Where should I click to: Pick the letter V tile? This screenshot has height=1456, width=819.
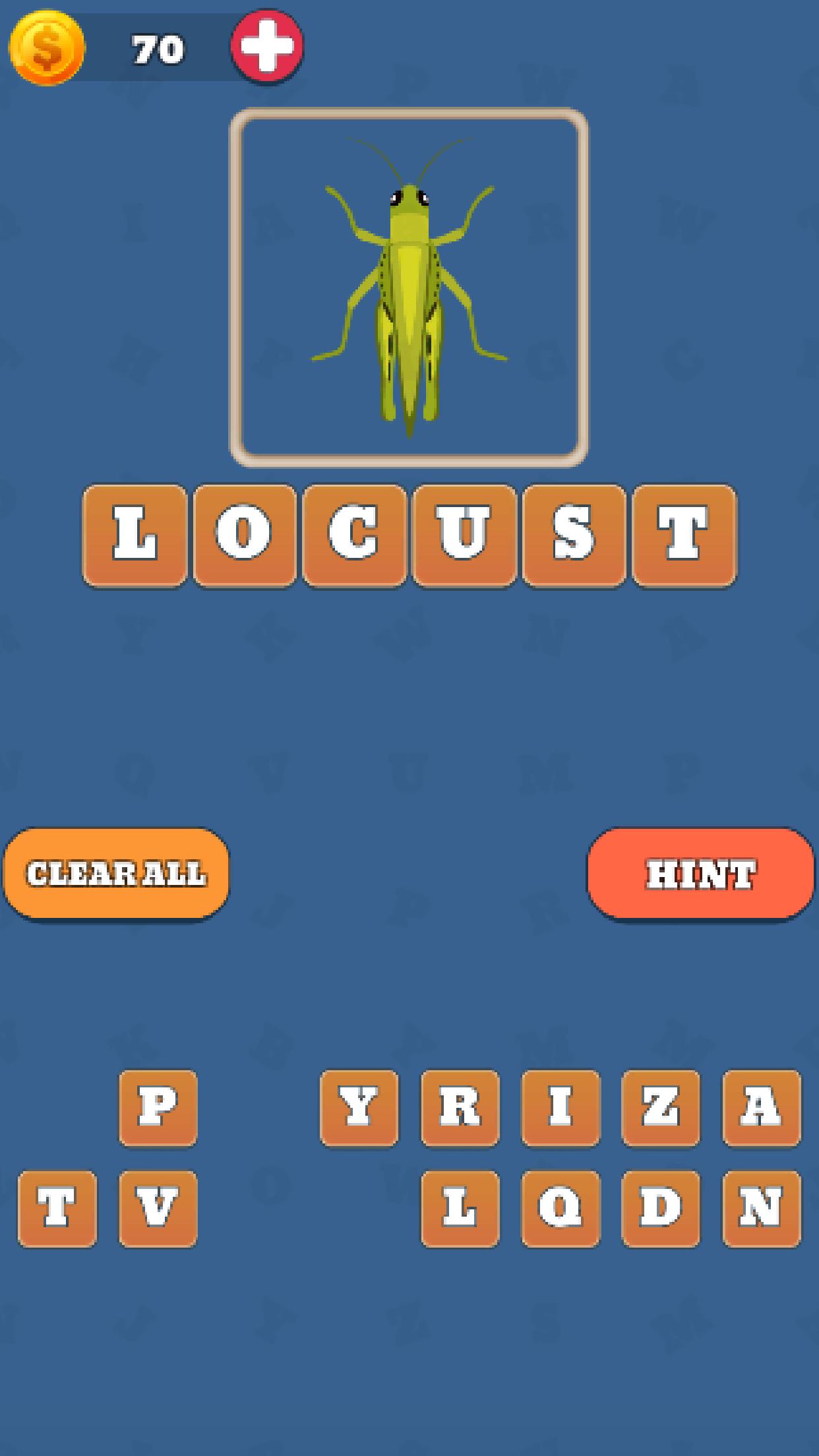[x=158, y=1209]
